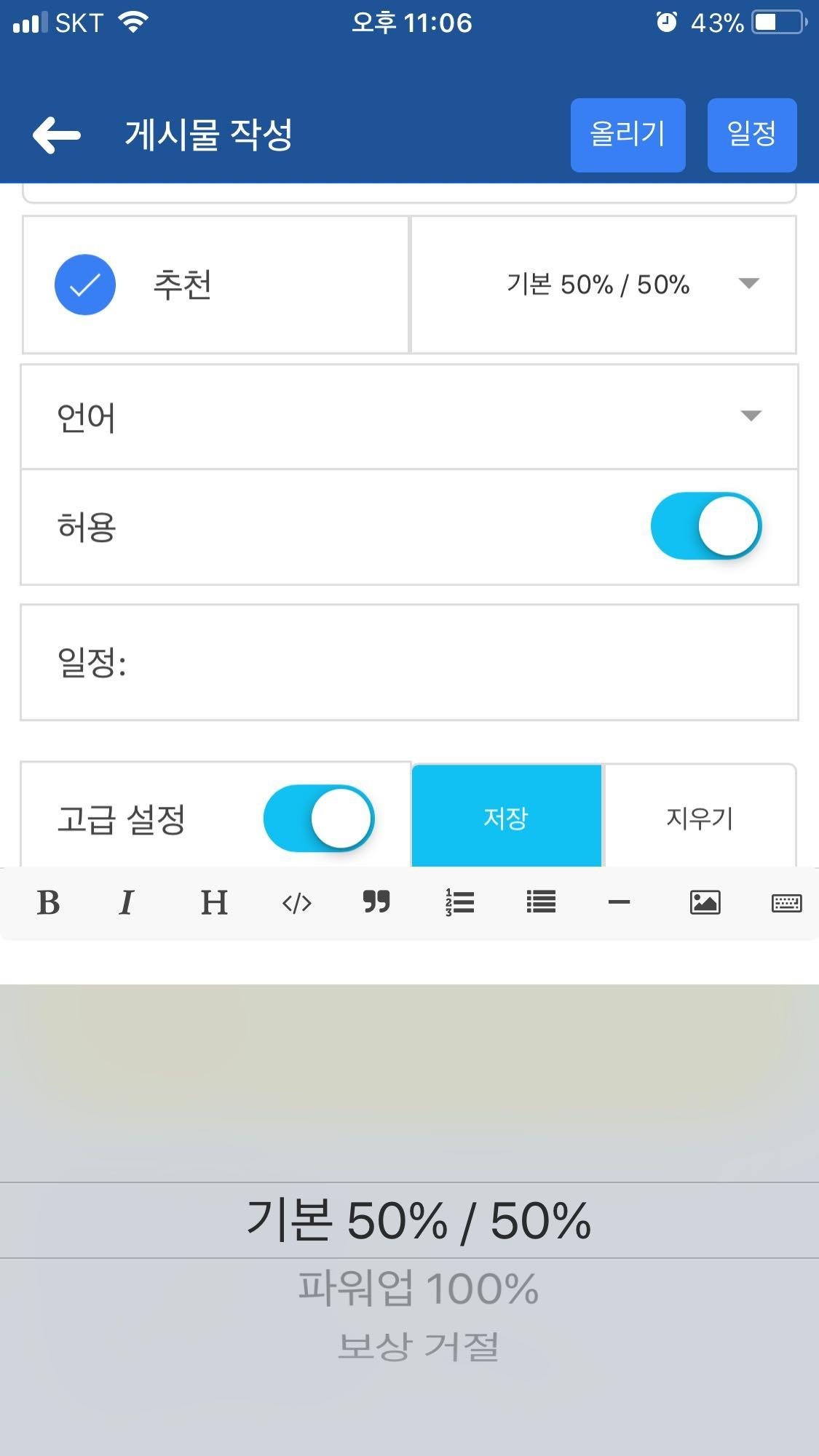Disable the 고급 설정 toggle
This screenshot has height=1456, width=819.
point(318,818)
